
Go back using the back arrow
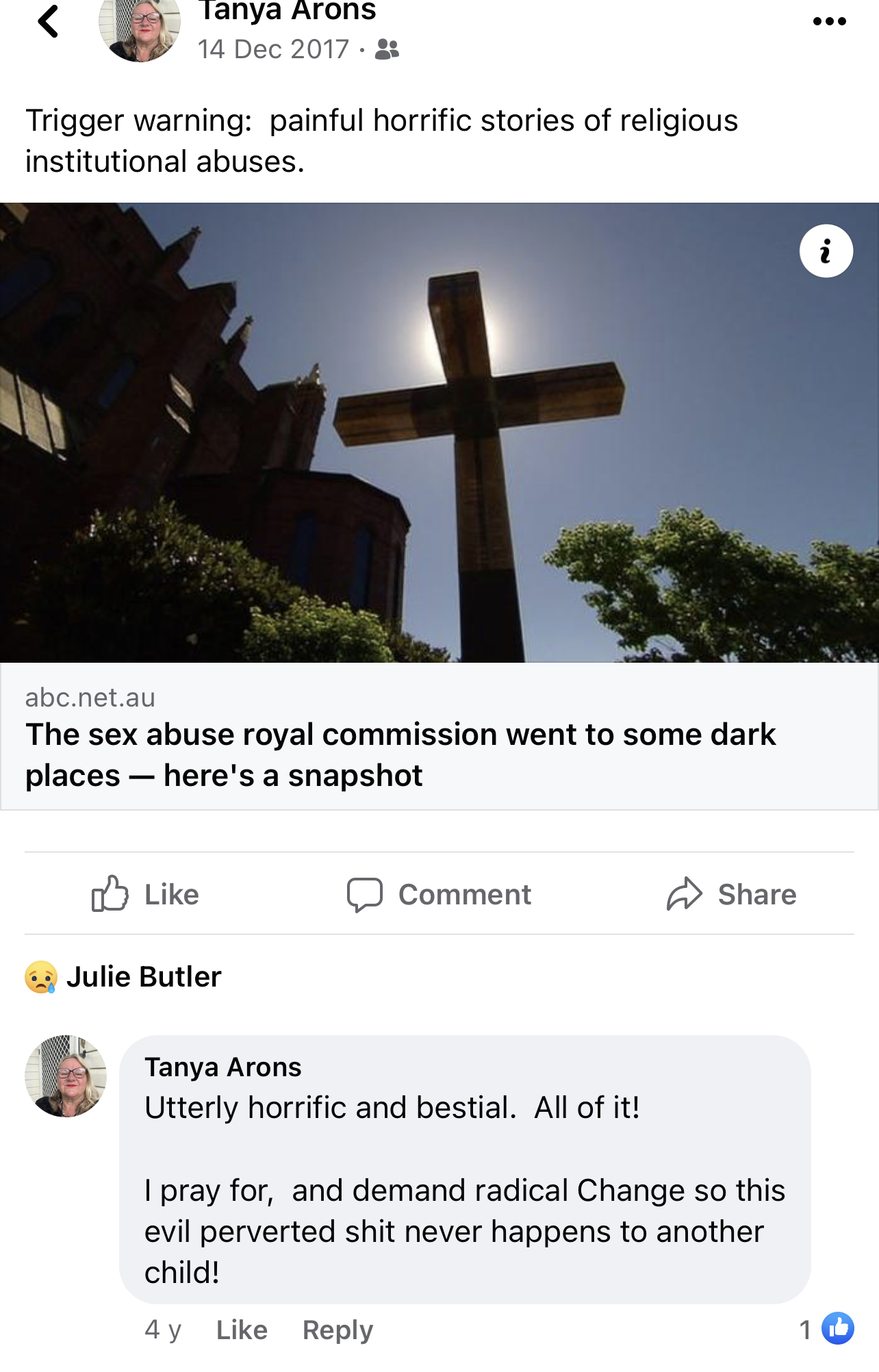click(x=48, y=21)
